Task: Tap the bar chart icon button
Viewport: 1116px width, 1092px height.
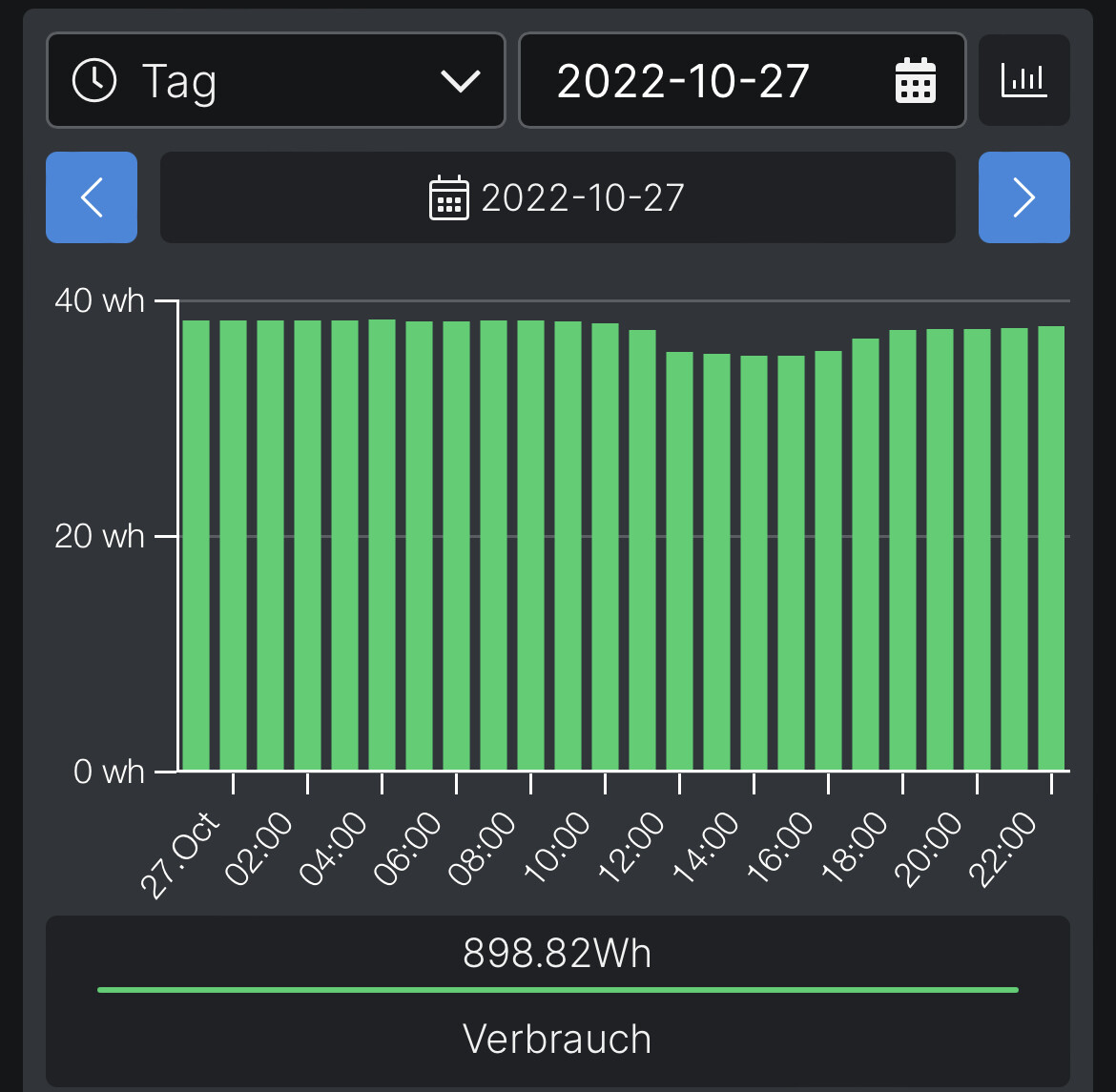Action: coord(1023,81)
